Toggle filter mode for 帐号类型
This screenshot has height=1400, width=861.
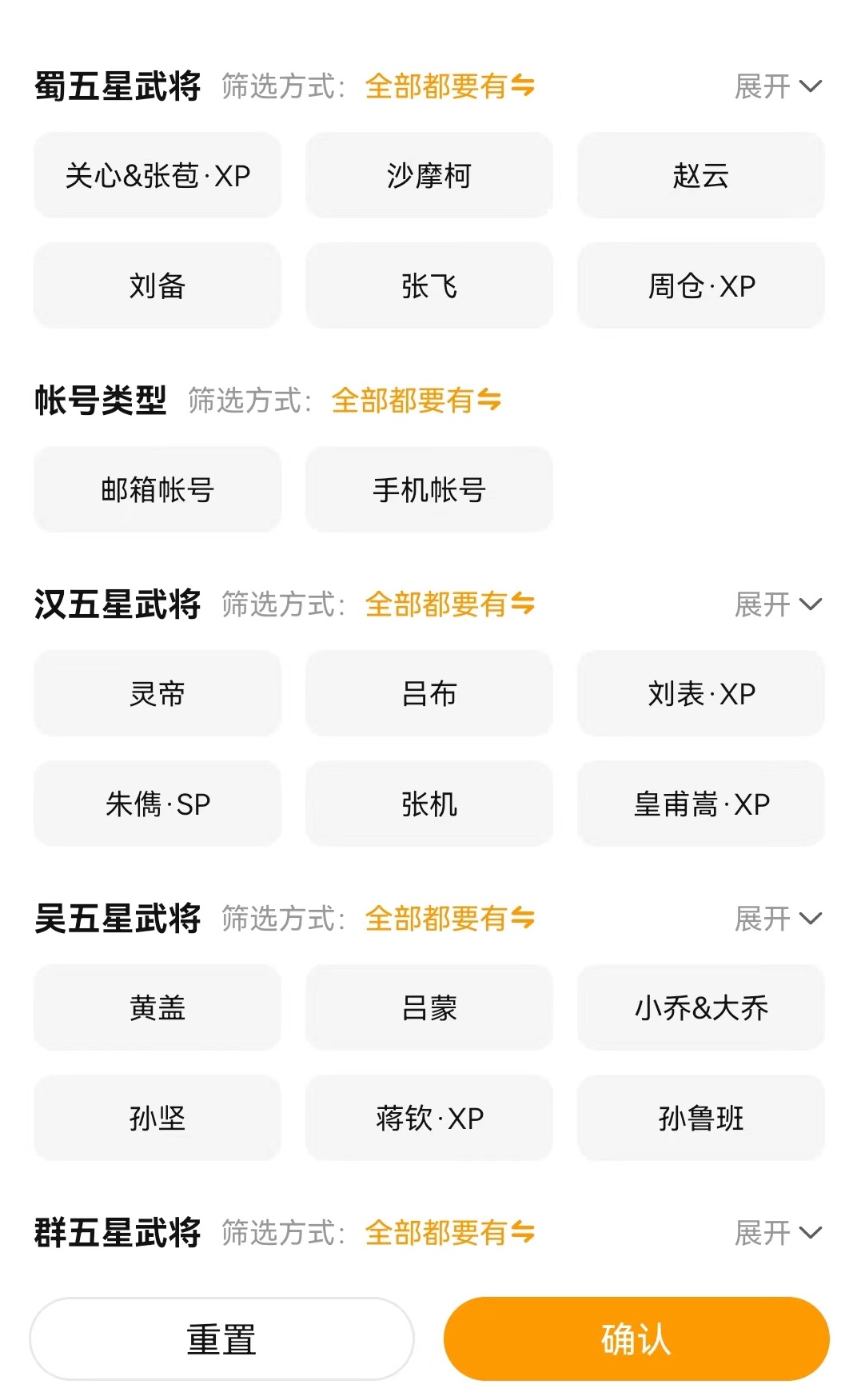416,401
